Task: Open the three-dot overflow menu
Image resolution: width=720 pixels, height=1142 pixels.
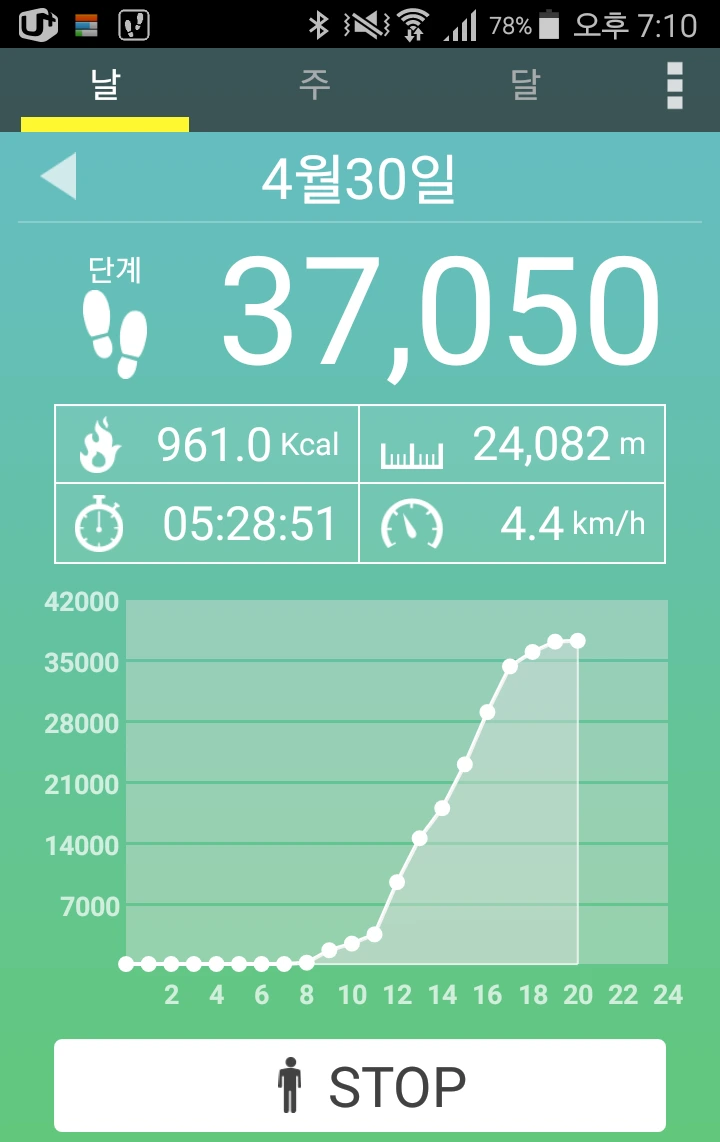Action: [x=675, y=86]
